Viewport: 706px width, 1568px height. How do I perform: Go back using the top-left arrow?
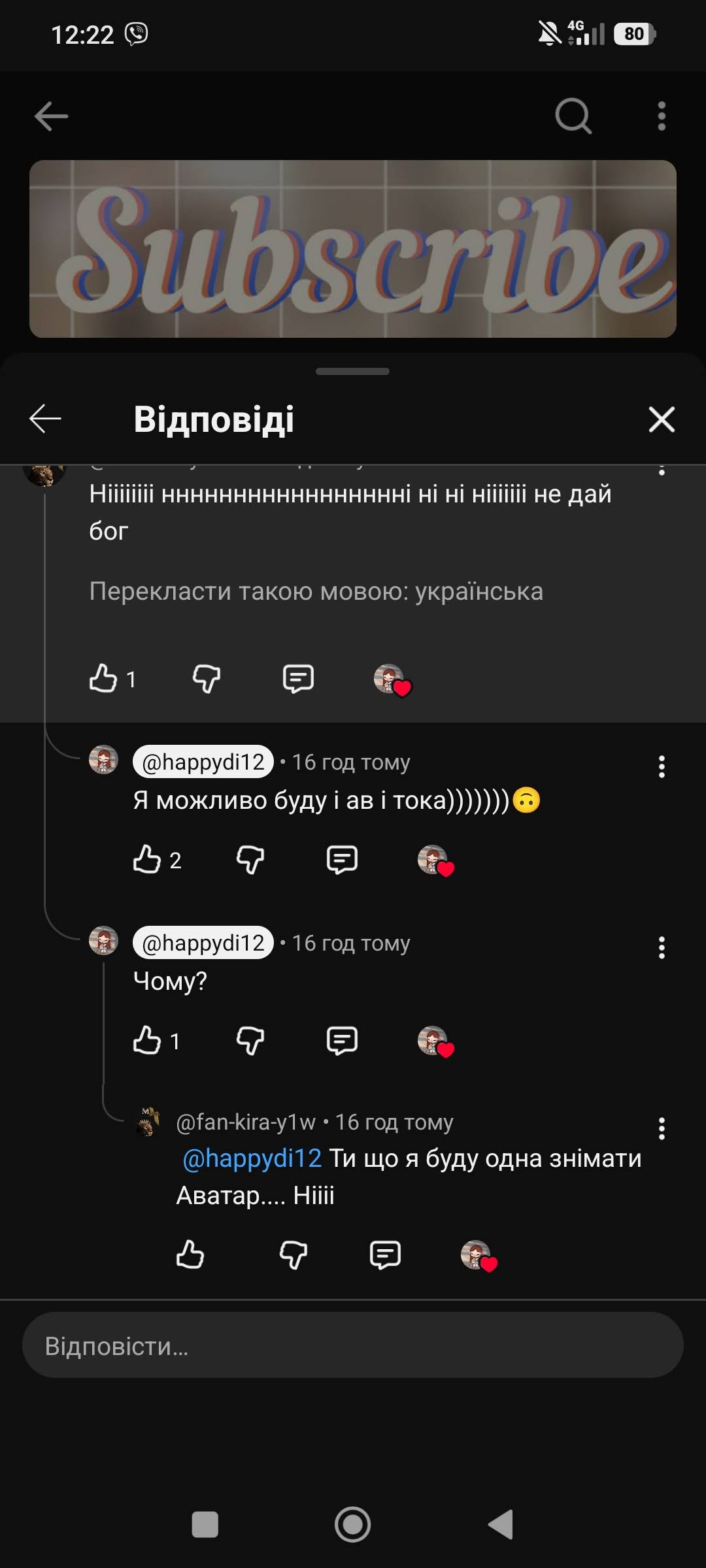[x=51, y=116]
